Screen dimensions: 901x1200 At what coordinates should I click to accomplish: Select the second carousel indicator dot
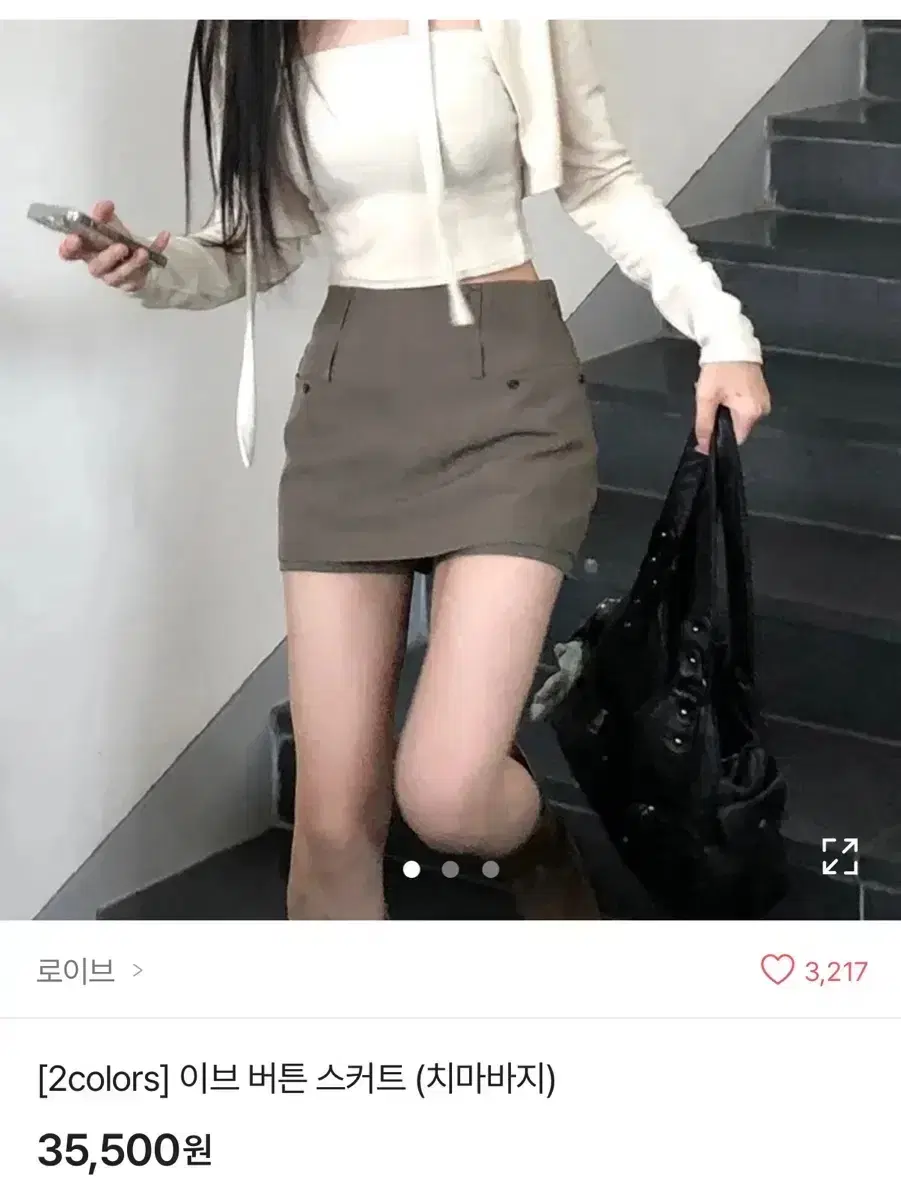click(451, 870)
